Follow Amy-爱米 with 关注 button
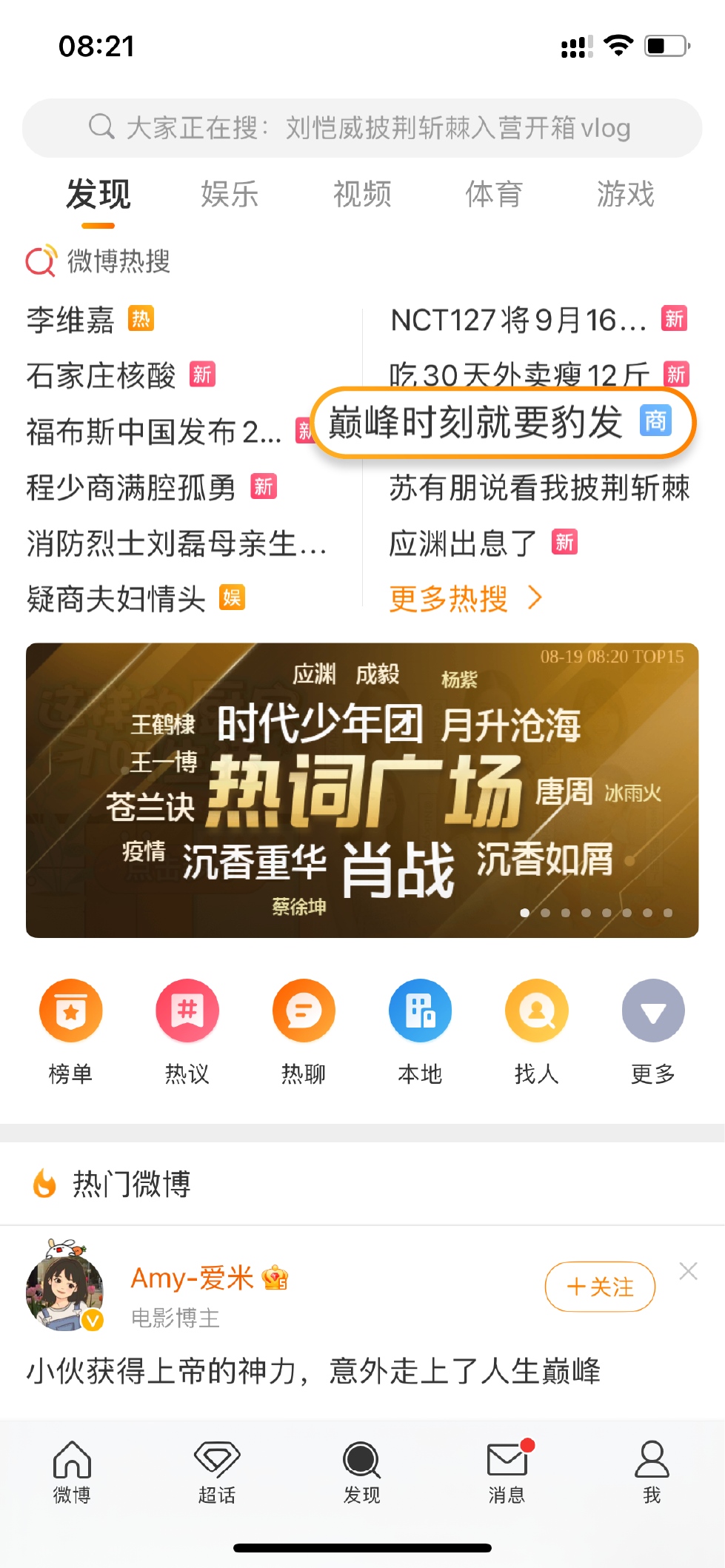Viewport: 725px width, 1568px height. point(600,1287)
